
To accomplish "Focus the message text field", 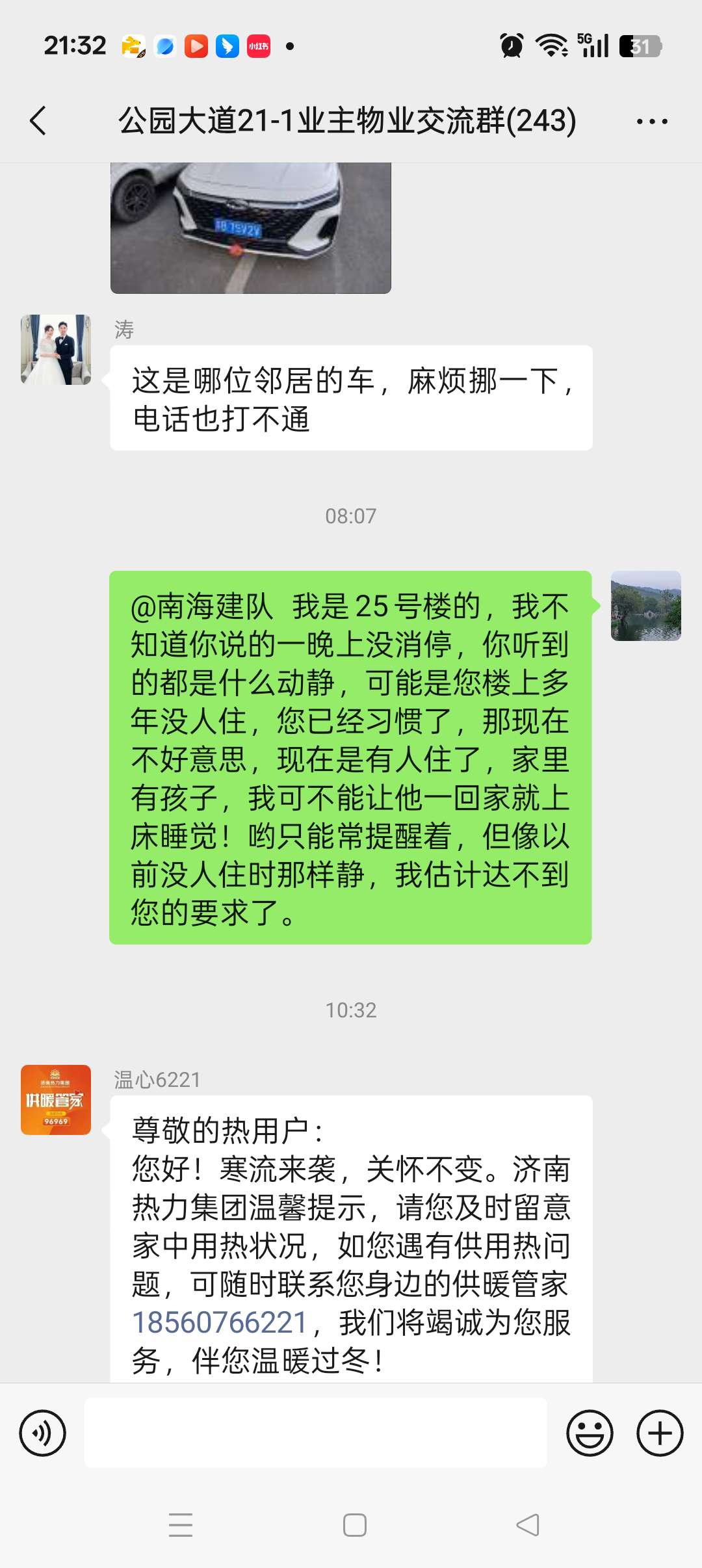I will coord(316,1433).
